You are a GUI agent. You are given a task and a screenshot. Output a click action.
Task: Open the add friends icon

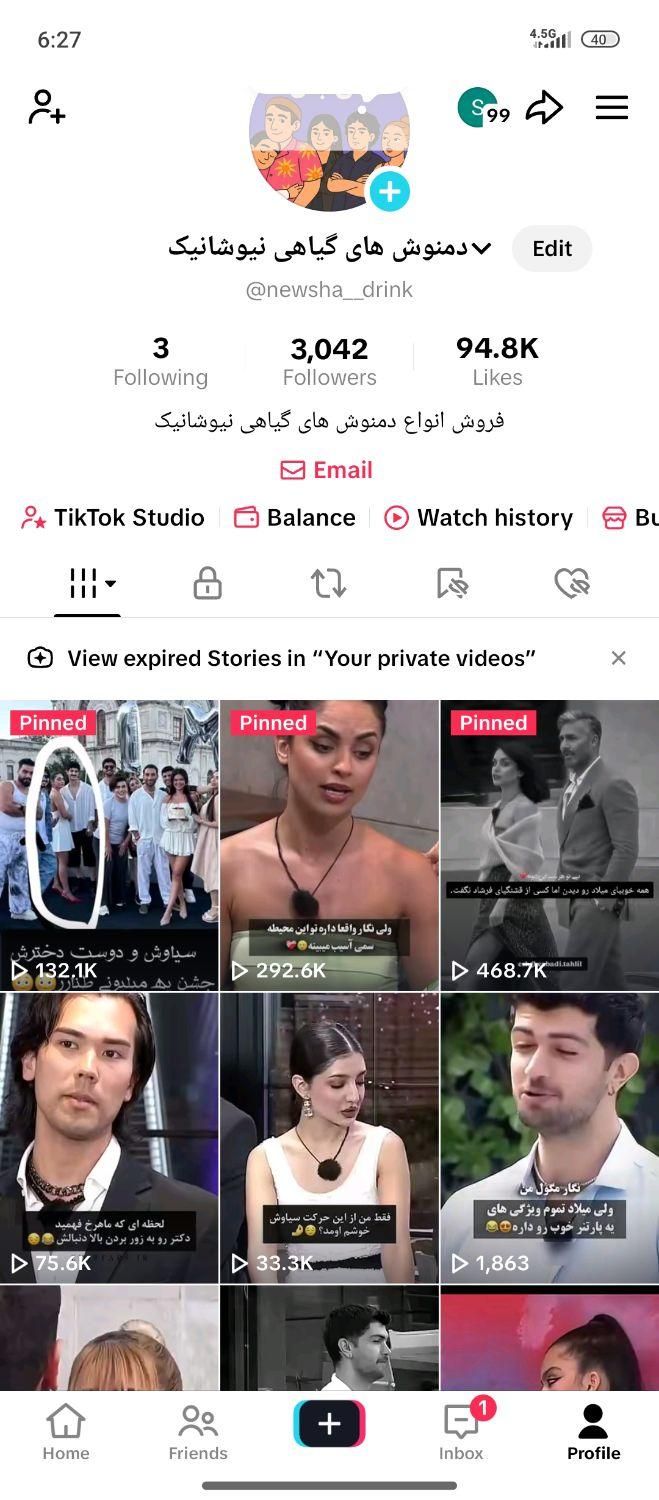pos(47,107)
